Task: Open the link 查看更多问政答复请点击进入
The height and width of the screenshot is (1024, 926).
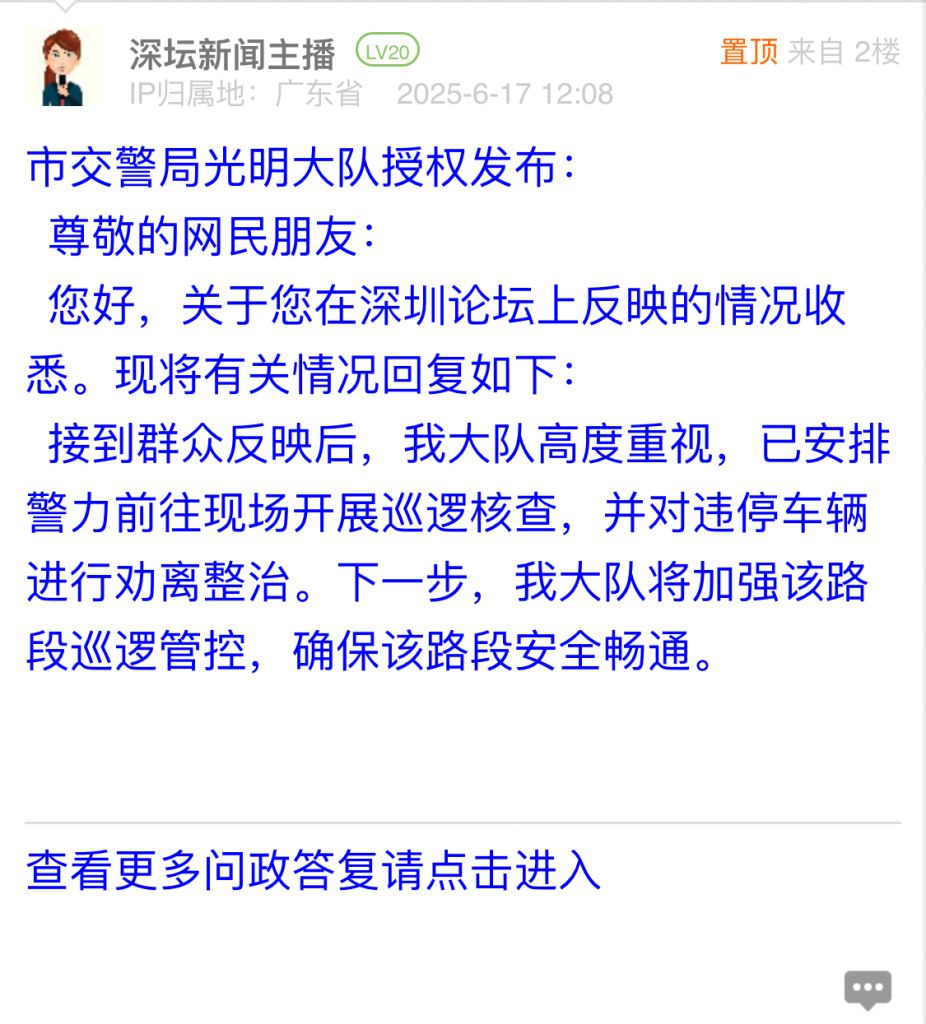Action: [313, 871]
